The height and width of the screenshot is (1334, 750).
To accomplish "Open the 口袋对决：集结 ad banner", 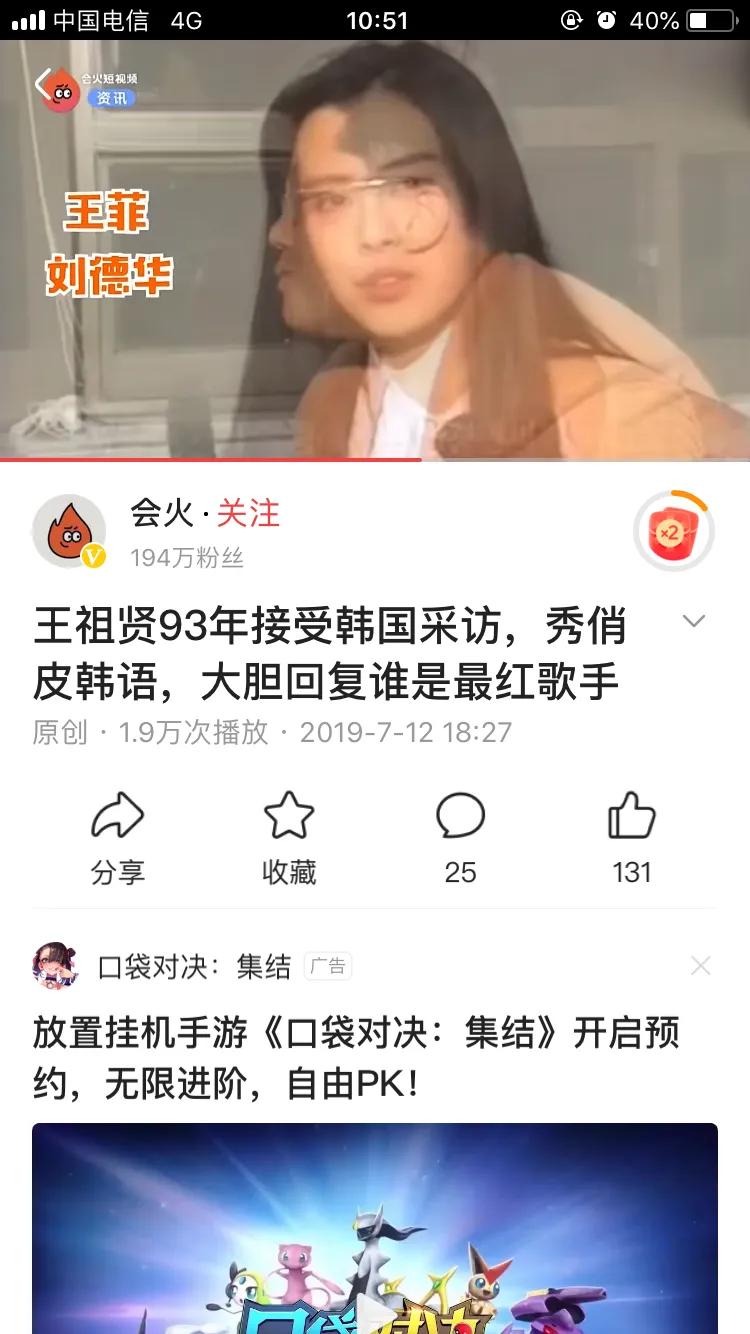I will pyautogui.click(x=375, y=1228).
